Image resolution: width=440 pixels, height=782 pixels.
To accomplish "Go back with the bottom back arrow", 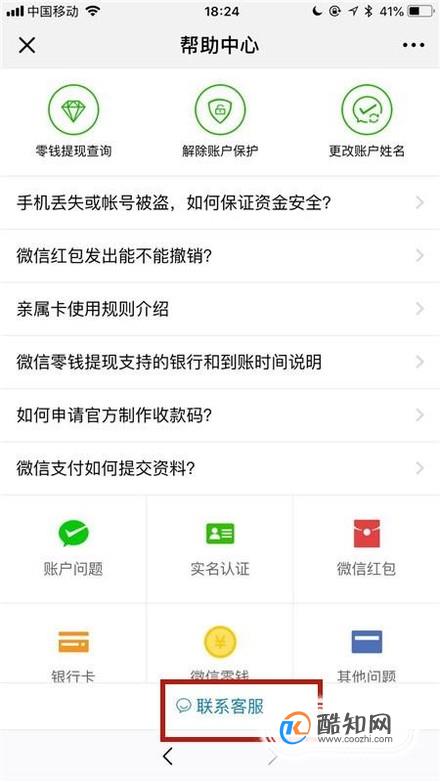I will (x=168, y=757).
